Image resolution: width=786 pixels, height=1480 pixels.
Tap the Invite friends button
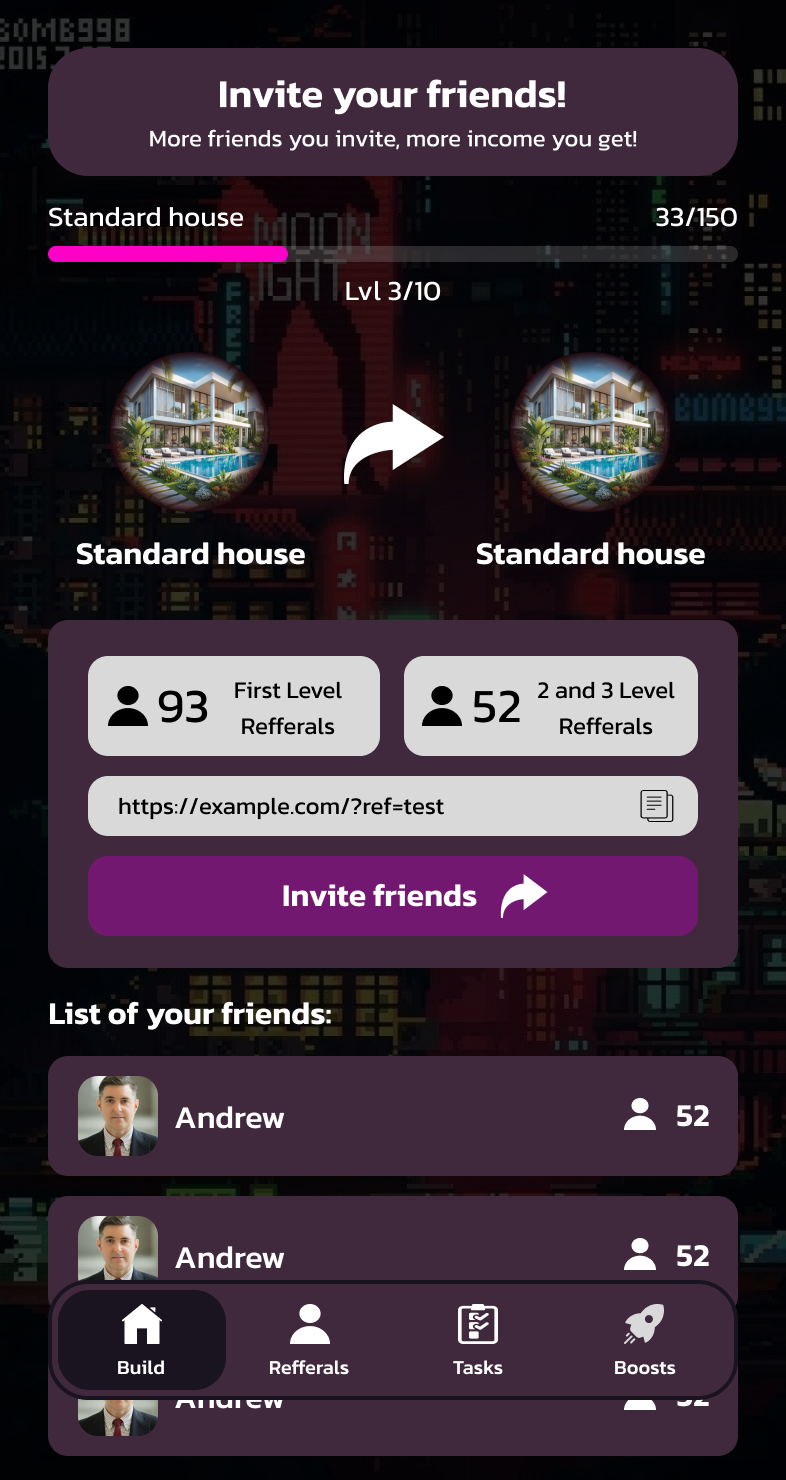point(393,896)
